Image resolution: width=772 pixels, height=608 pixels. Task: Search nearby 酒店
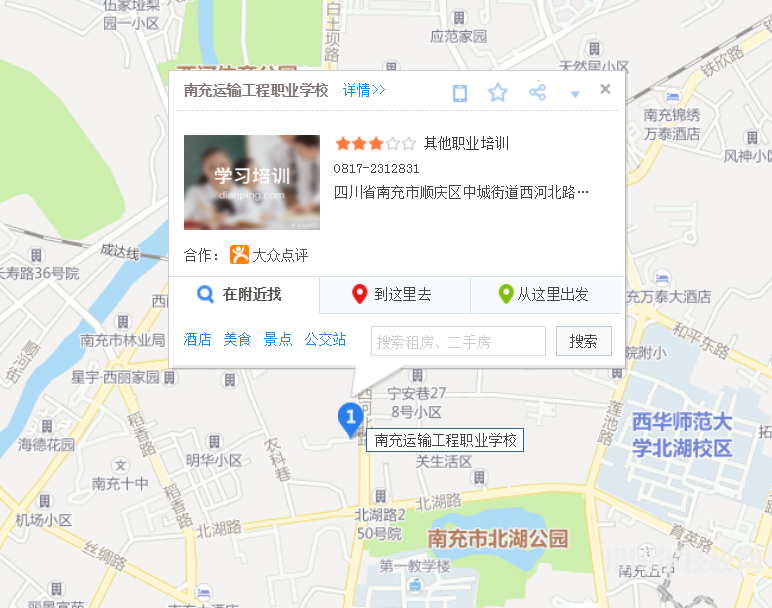[198, 340]
